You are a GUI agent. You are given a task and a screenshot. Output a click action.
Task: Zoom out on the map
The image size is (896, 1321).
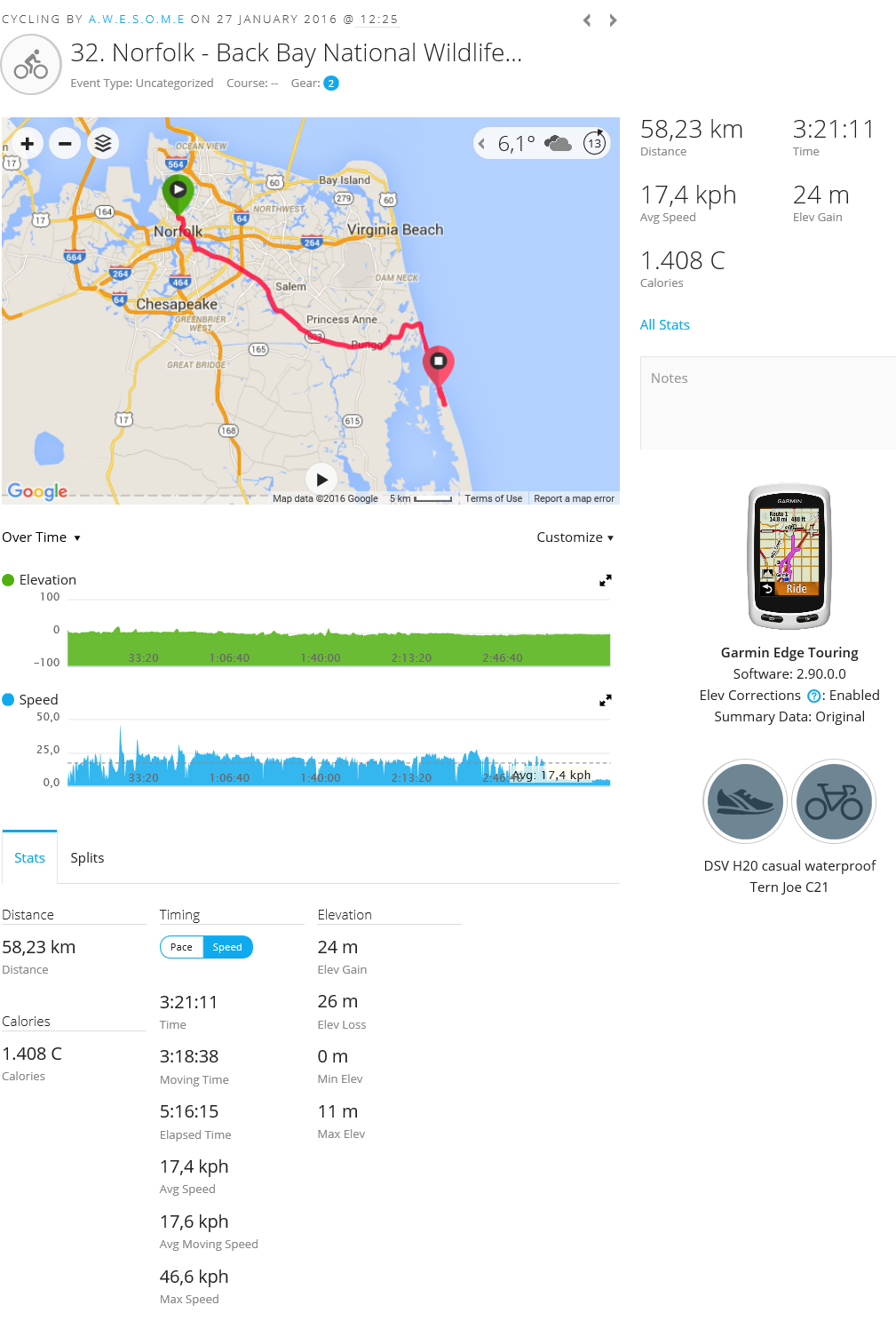[65, 143]
